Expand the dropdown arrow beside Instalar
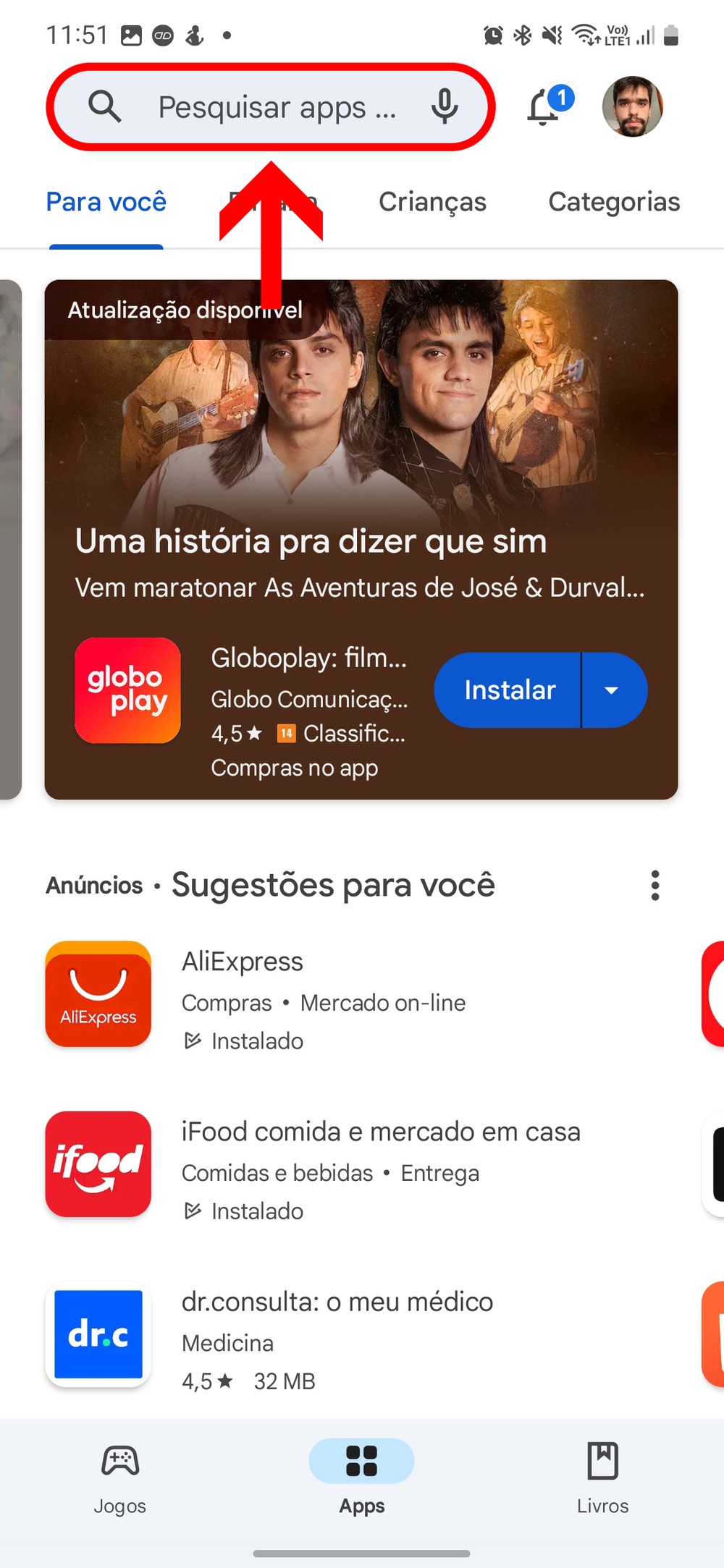This screenshot has height=1568, width=724. point(613,690)
